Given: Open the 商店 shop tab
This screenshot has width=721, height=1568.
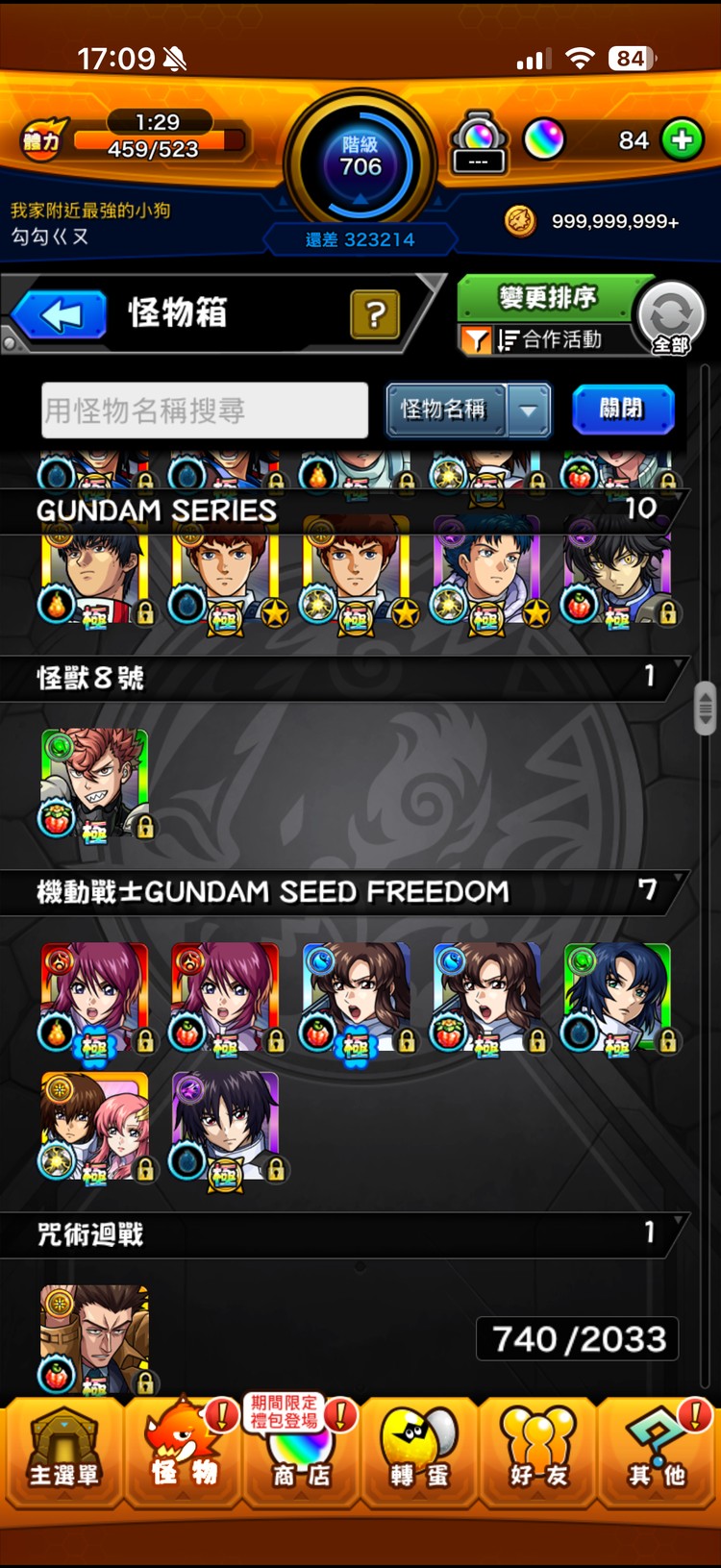Looking at the screenshot, I should pyautogui.click(x=301, y=1452).
